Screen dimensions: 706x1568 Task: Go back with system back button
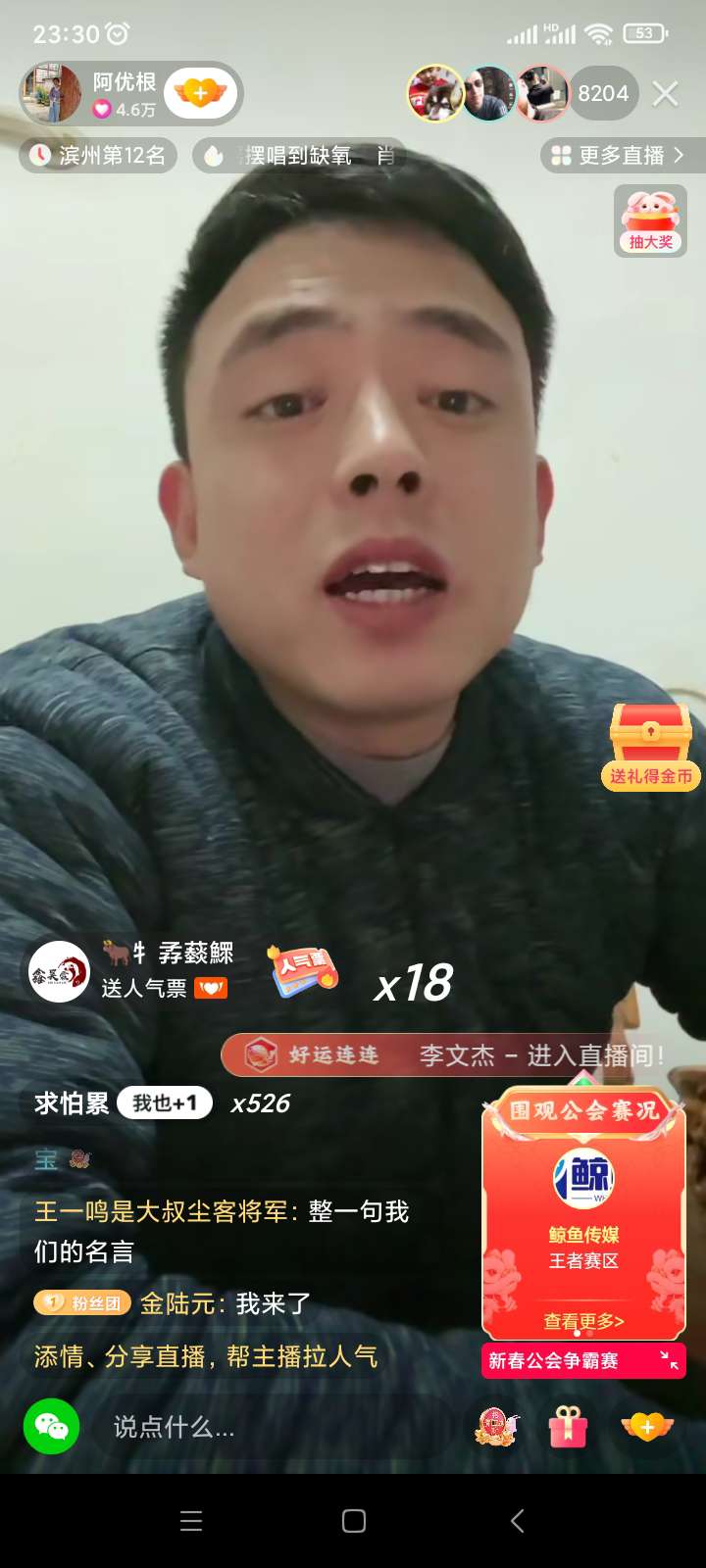coord(518,1521)
